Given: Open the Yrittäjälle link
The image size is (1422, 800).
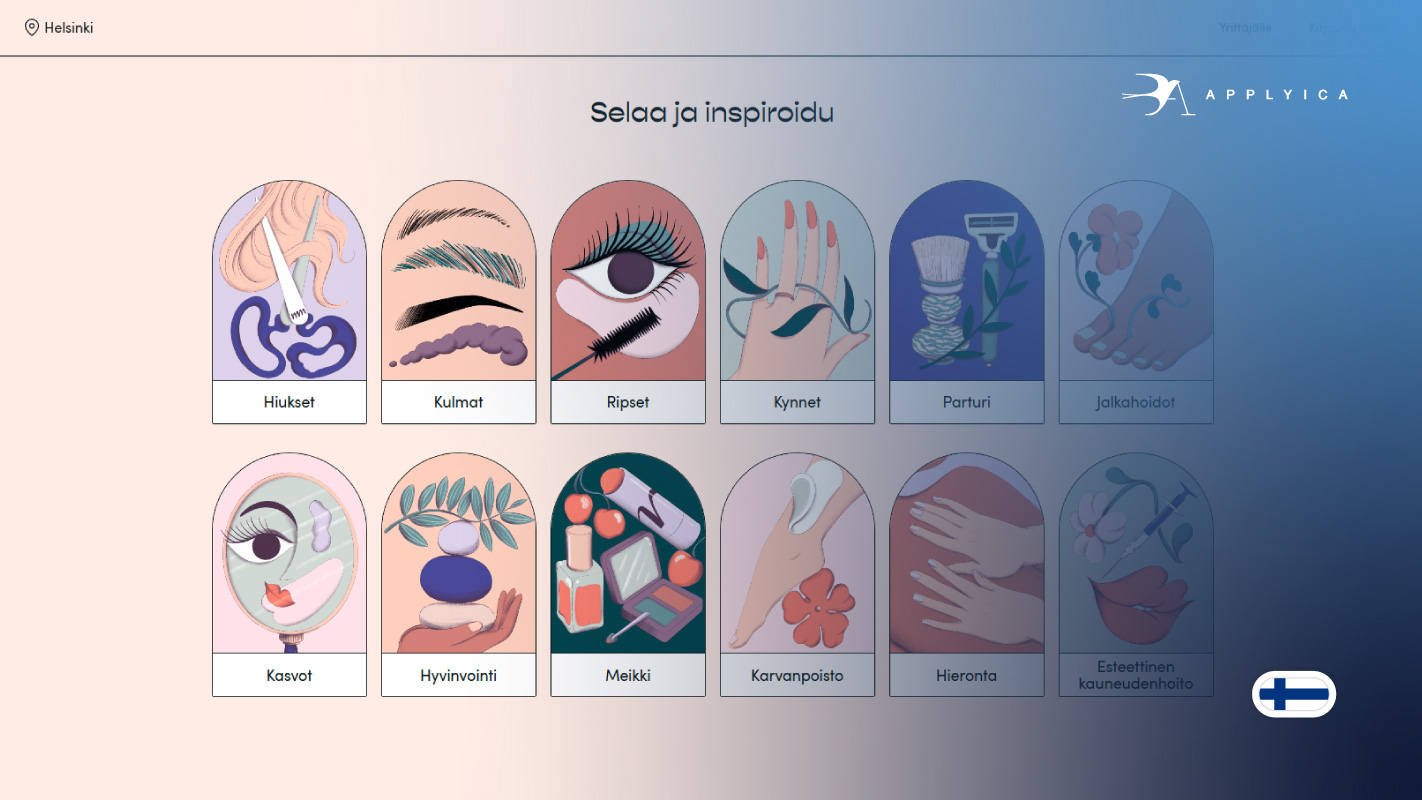Looking at the screenshot, I should 1244,28.
